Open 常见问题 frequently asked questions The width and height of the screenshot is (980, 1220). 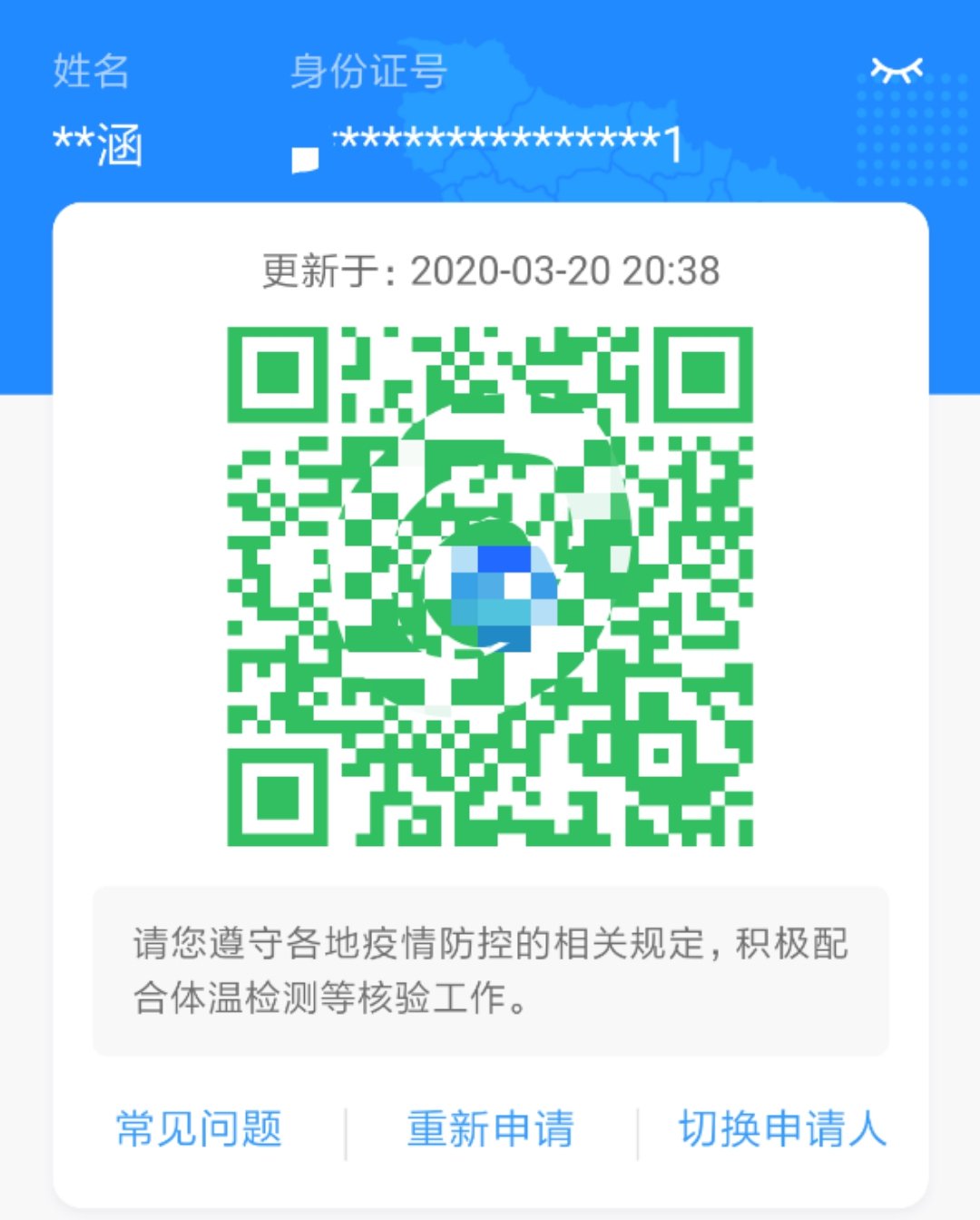[x=200, y=1130]
